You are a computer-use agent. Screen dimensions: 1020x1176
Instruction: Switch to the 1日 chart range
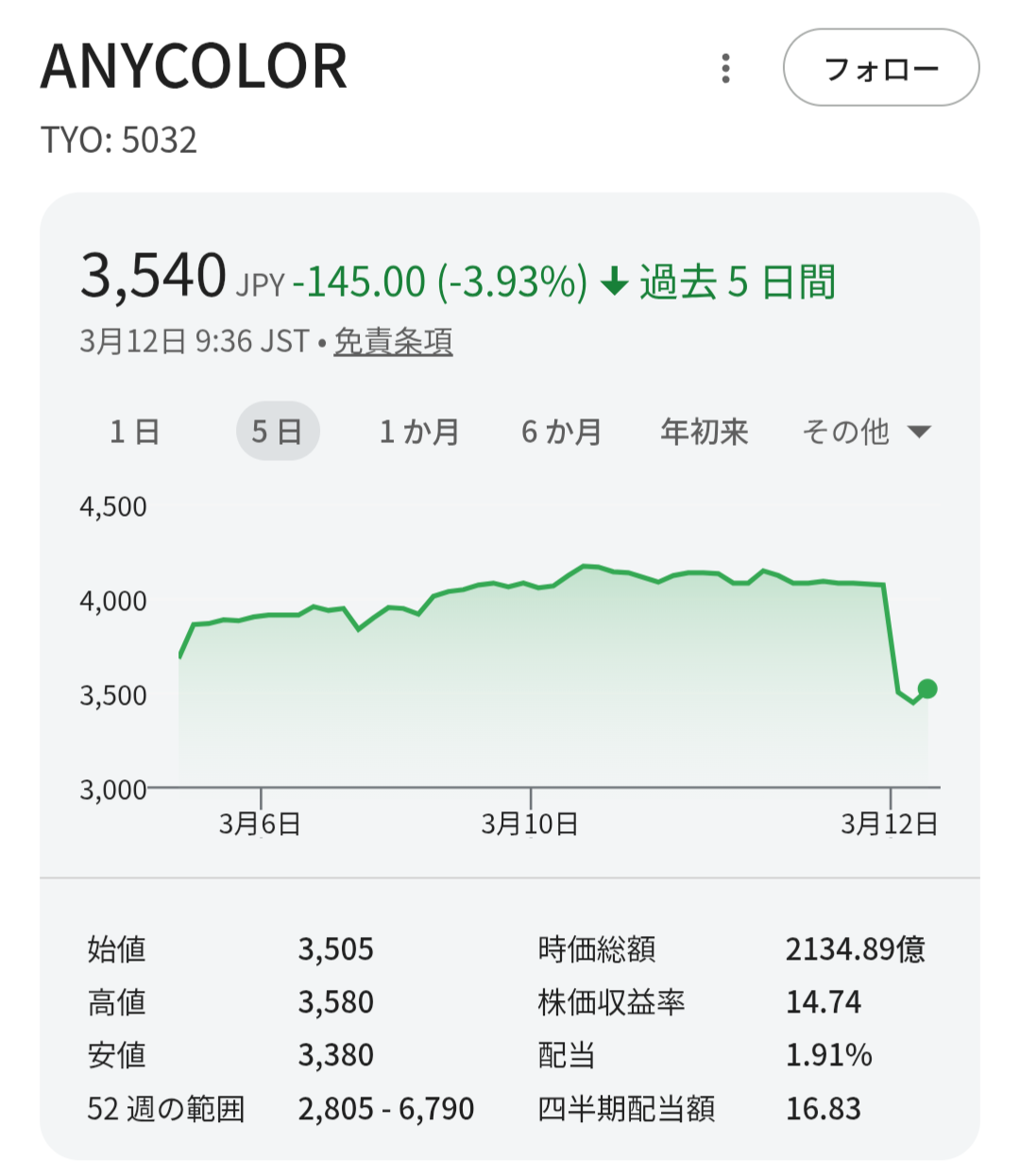(x=134, y=432)
